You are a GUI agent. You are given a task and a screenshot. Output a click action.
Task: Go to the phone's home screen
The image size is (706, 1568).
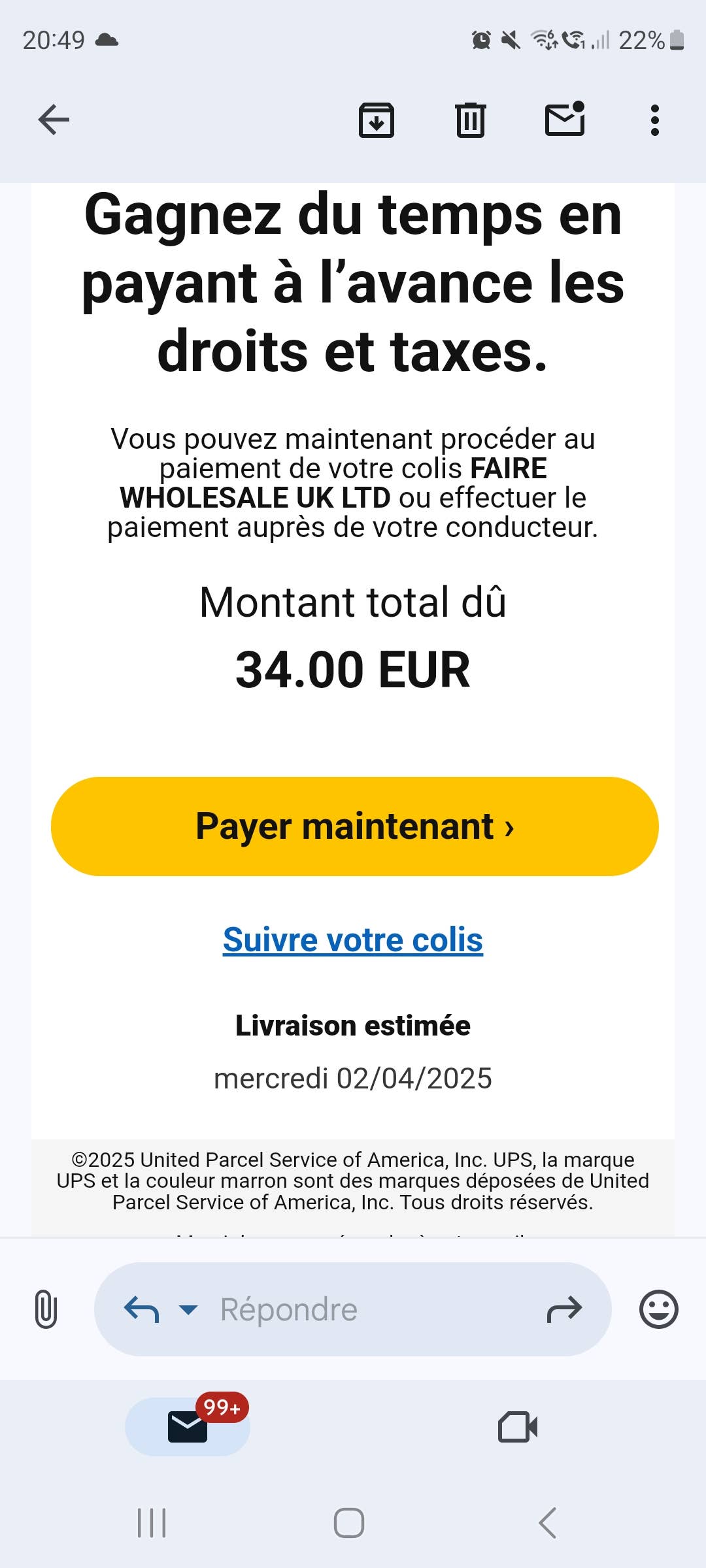point(349,1523)
